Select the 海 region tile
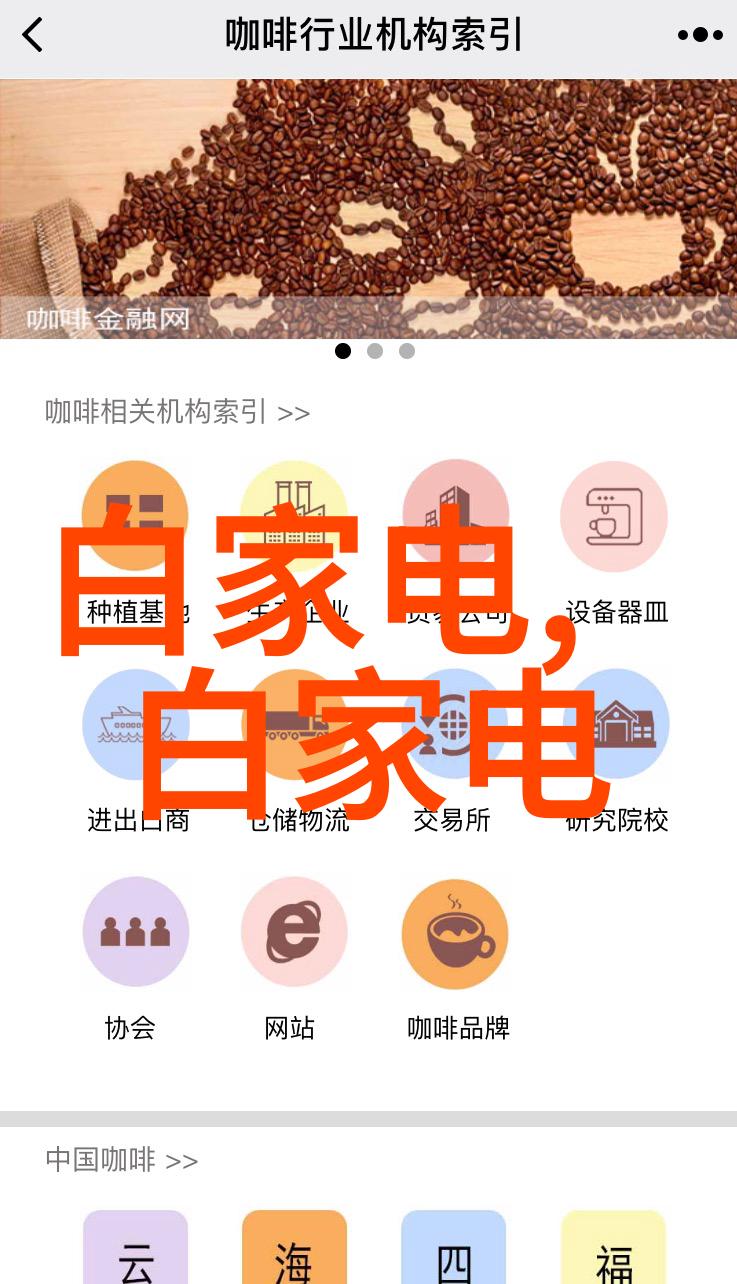This screenshot has height=1284, width=737. [294, 1248]
